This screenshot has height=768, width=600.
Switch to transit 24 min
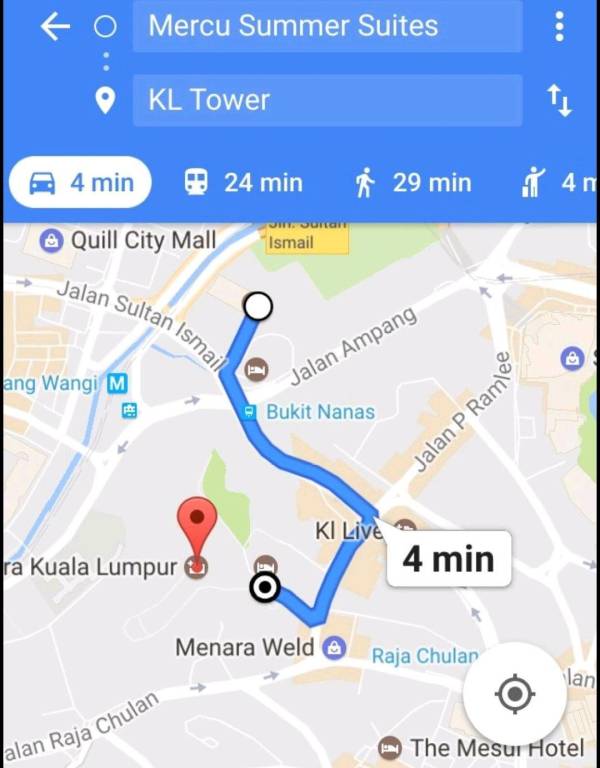coord(243,183)
